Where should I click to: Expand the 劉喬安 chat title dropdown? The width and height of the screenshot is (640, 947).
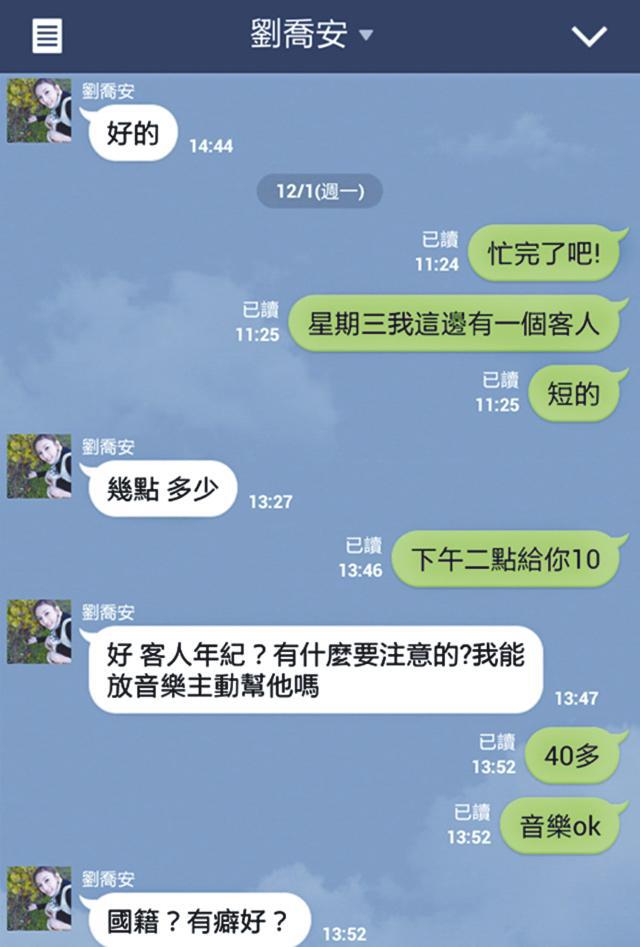point(311,35)
